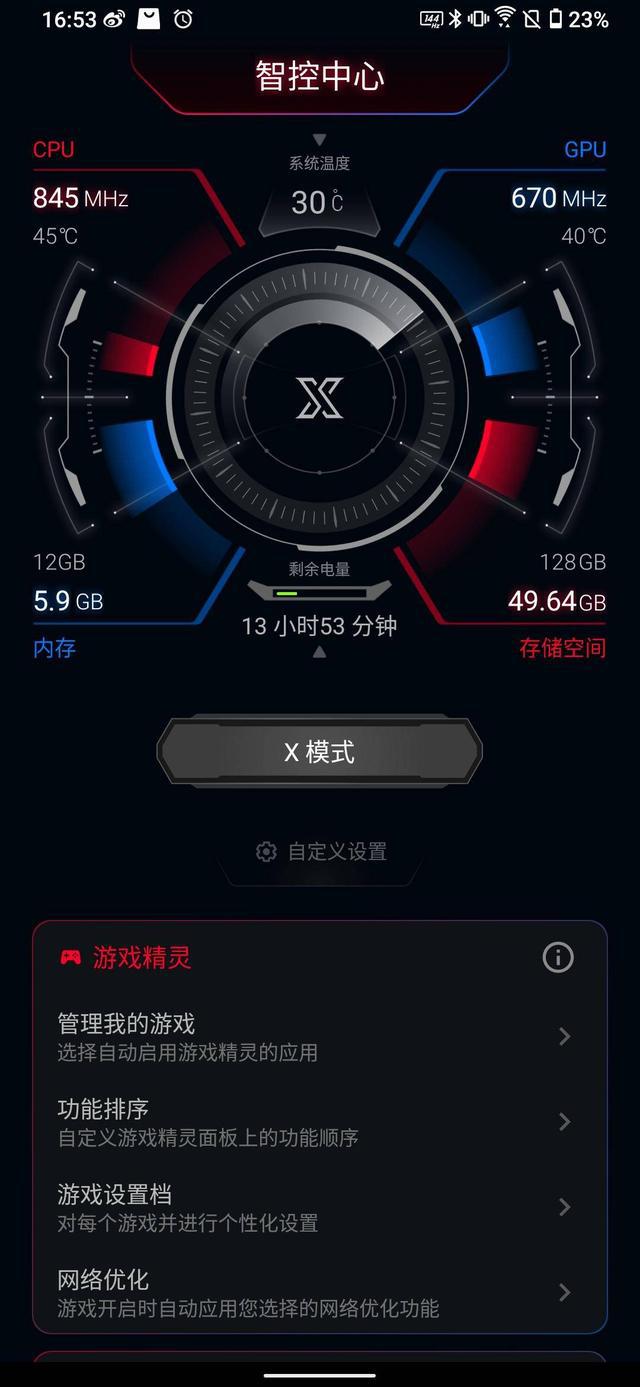
Task: Show info about 游戏精灵
Action: click(x=557, y=958)
